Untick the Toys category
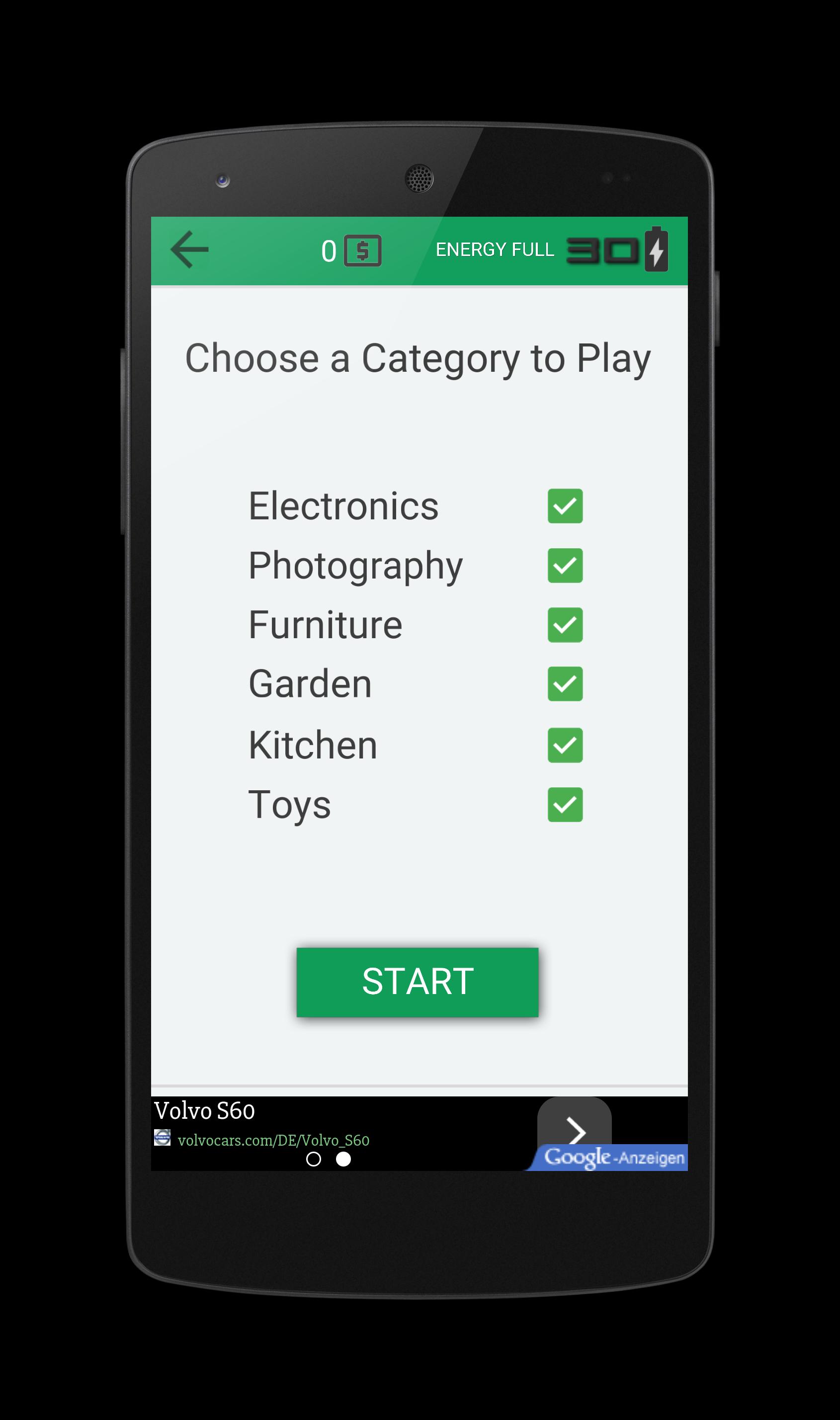This screenshot has height=1420, width=840. point(565,804)
